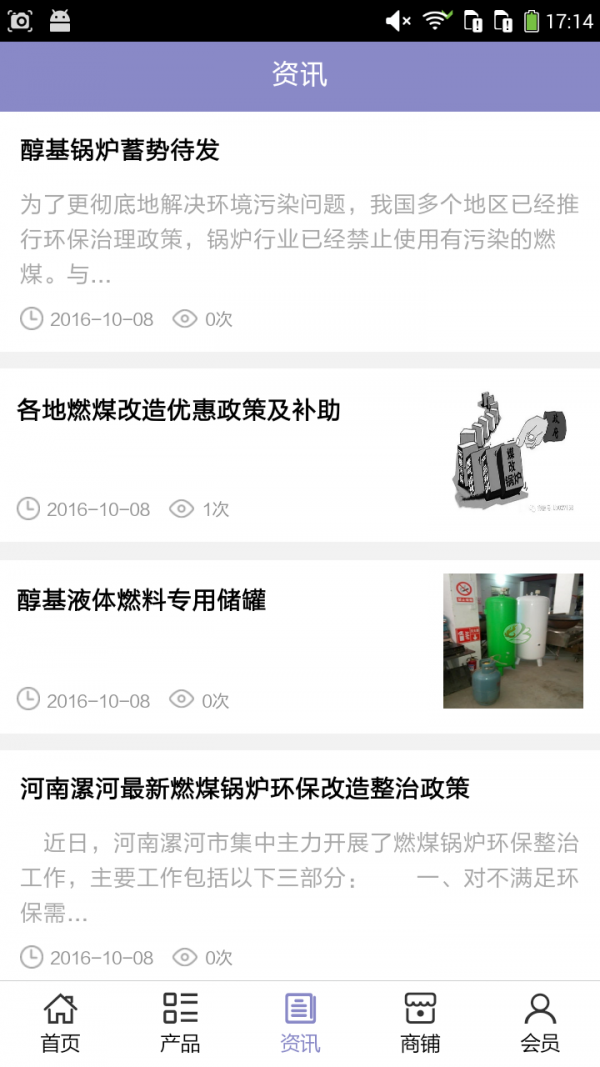The height and width of the screenshot is (1067, 600).
Task: Select the 资讯 news tab
Action: 300,1023
